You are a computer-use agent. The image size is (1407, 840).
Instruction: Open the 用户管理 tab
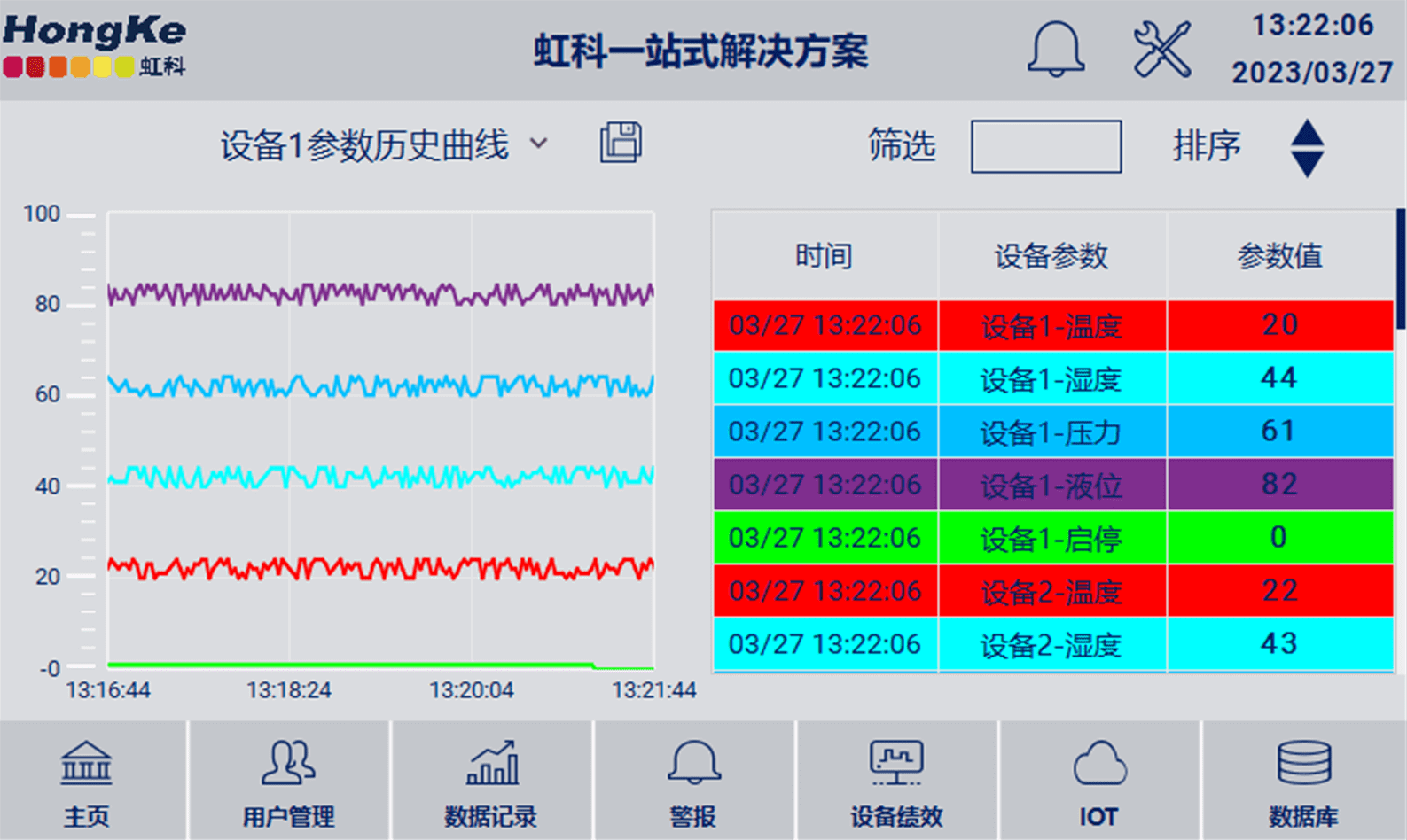pos(288,782)
